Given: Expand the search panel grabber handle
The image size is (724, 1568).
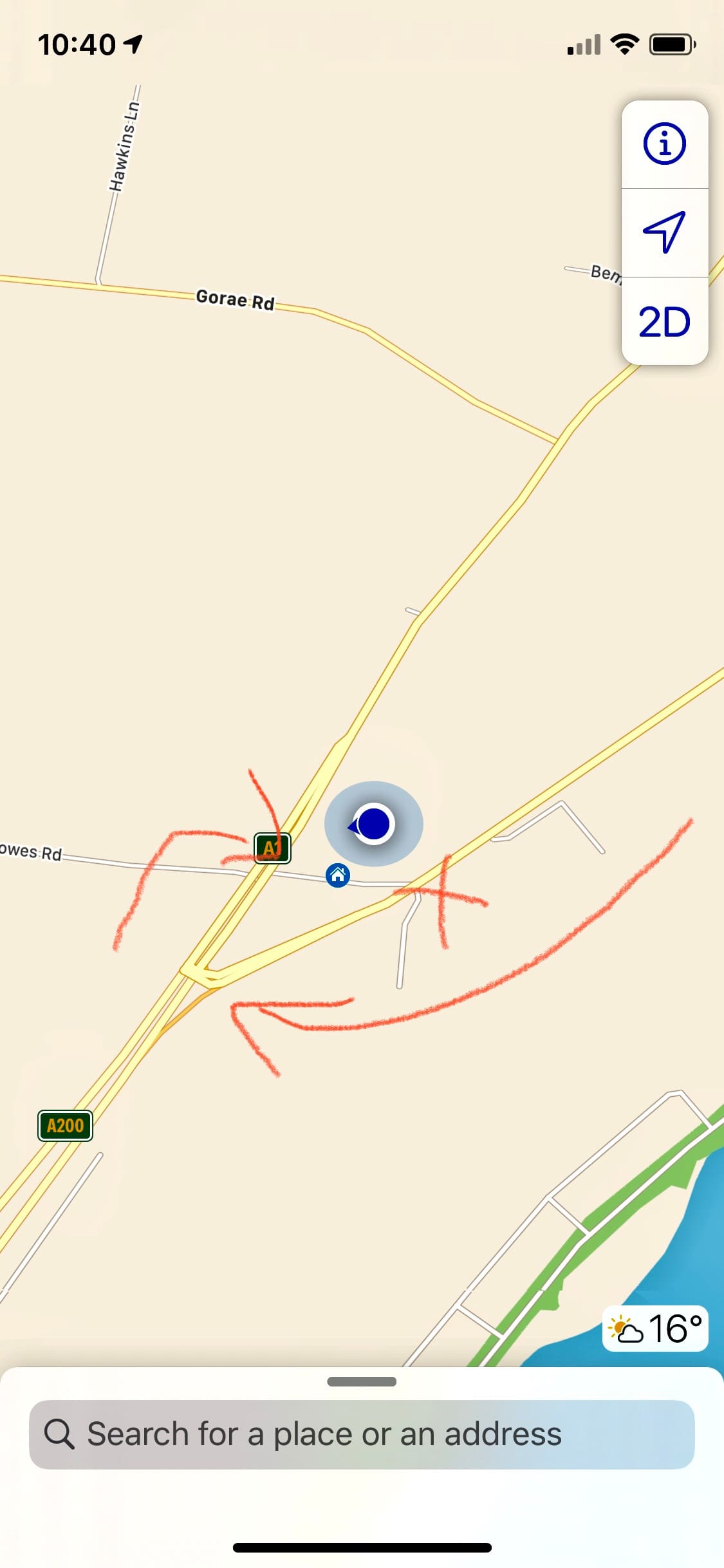Looking at the screenshot, I should (x=362, y=1381).
